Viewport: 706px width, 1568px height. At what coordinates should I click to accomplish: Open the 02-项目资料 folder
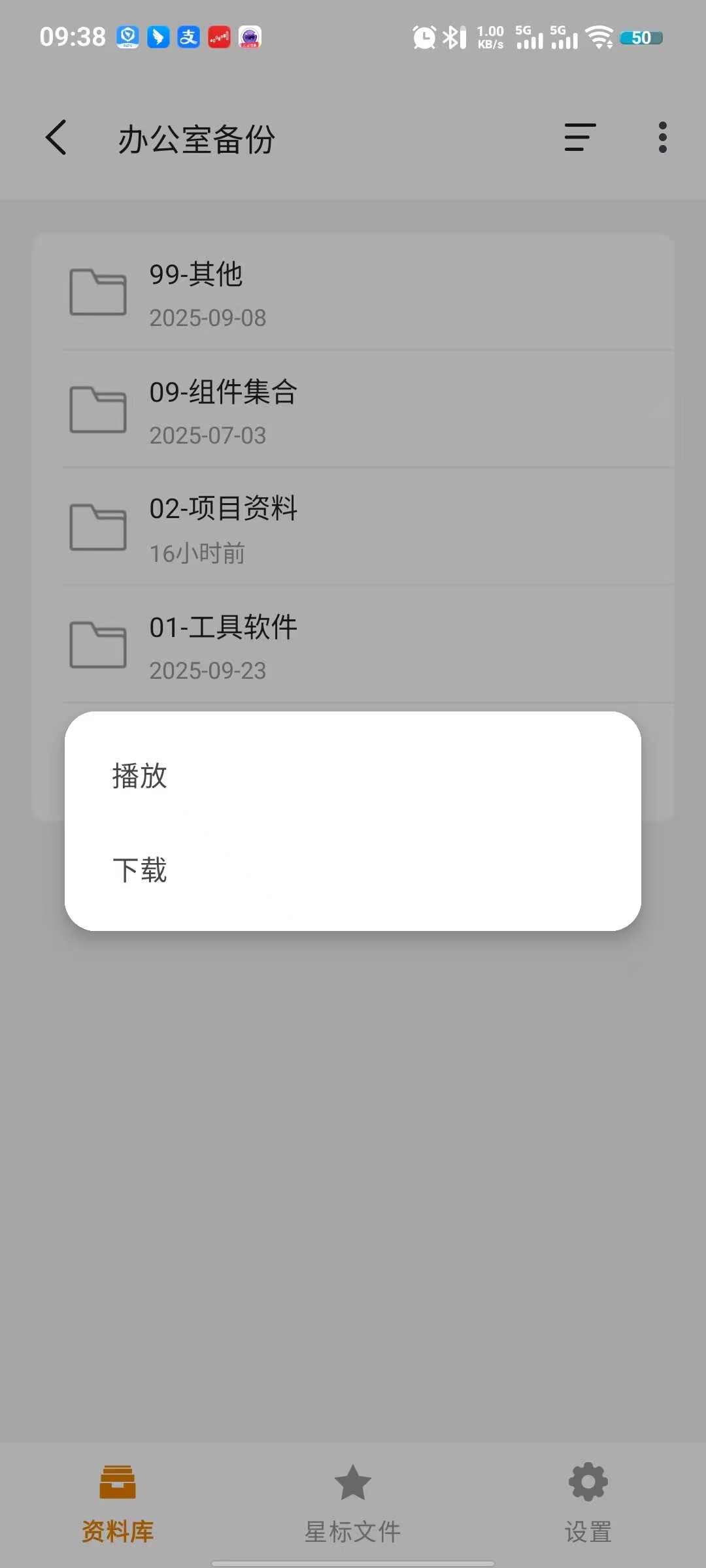pos(353,528)
